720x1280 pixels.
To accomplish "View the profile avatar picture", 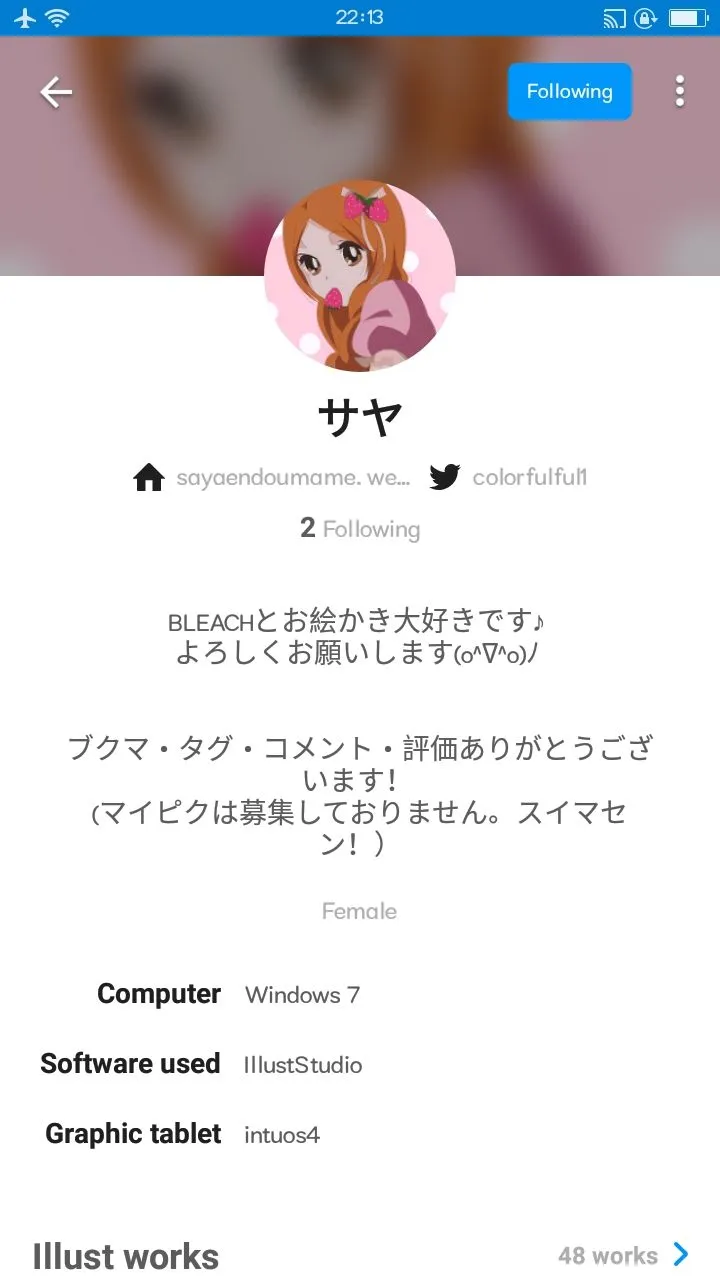I will pos(360,276).
